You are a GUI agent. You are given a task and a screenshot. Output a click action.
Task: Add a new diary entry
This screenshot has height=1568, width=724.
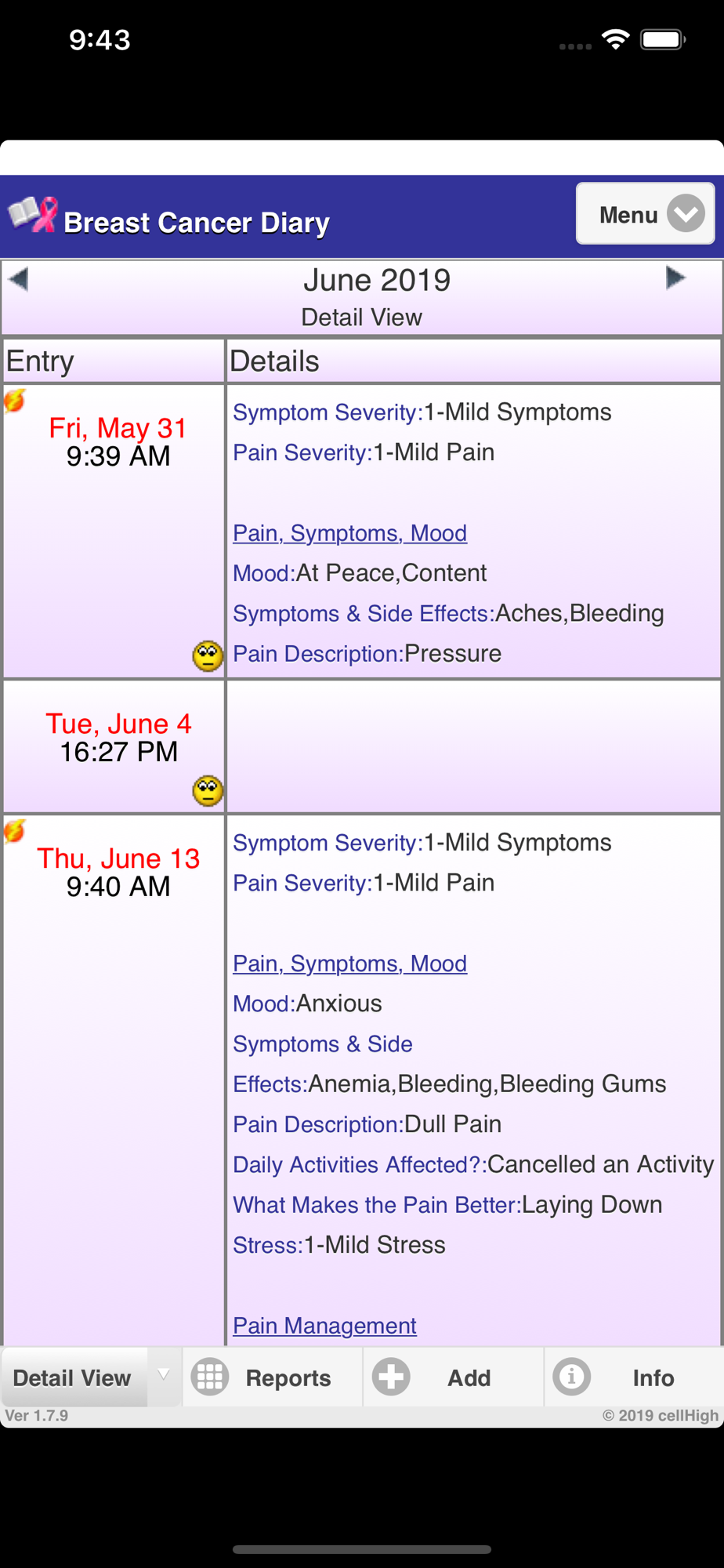pos(454,1377)
